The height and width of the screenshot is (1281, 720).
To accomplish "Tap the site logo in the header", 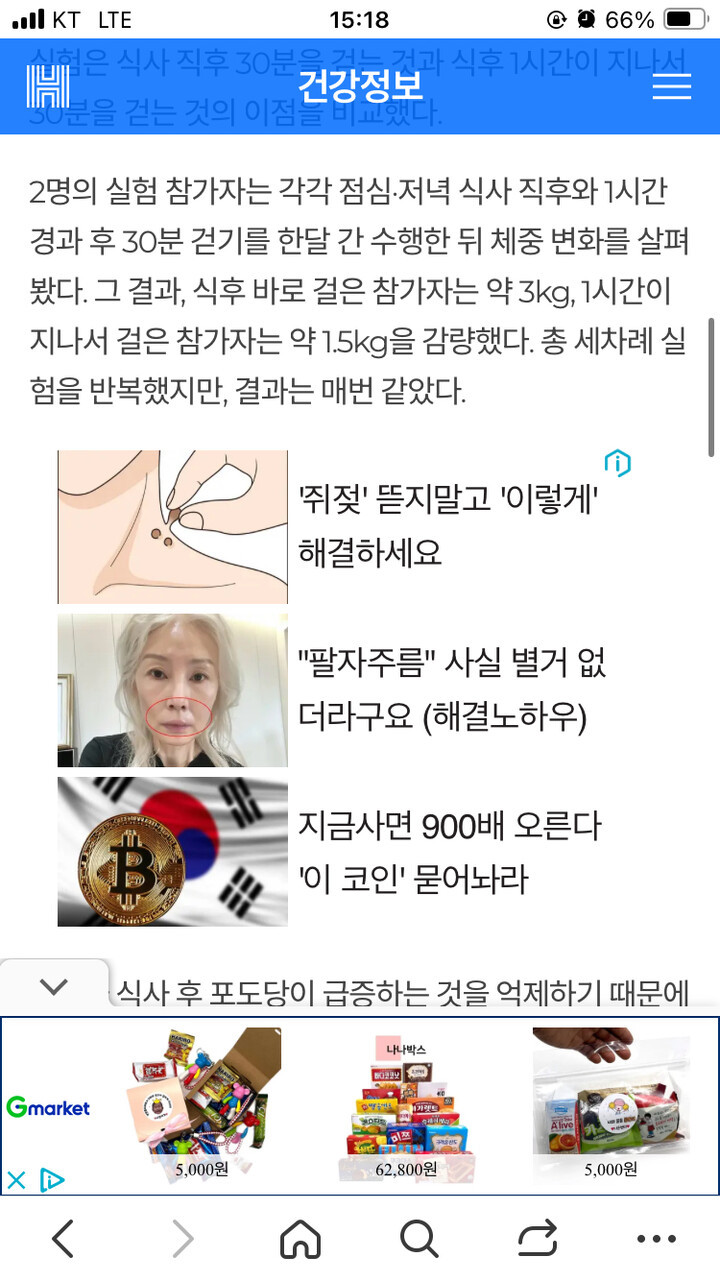I will [48, 86].
